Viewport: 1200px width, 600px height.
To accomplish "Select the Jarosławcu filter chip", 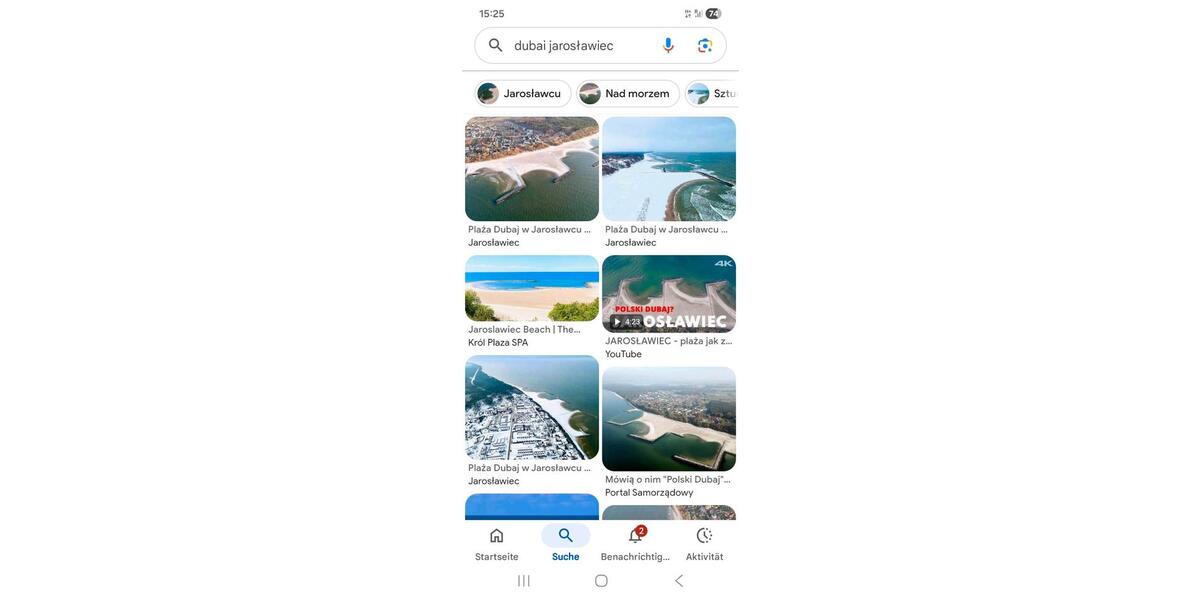I will 522,94.
